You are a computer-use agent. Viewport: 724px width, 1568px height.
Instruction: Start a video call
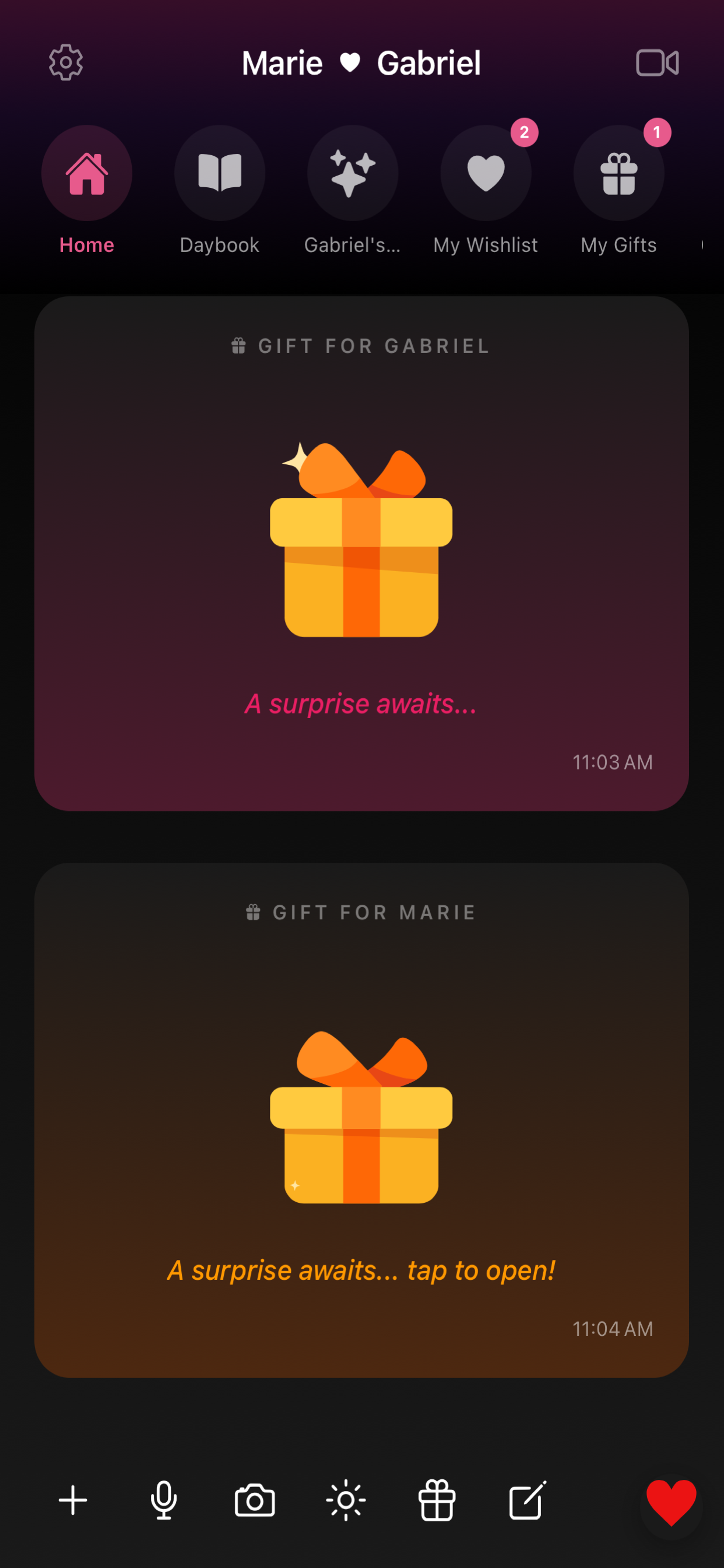tap(656, 61)
